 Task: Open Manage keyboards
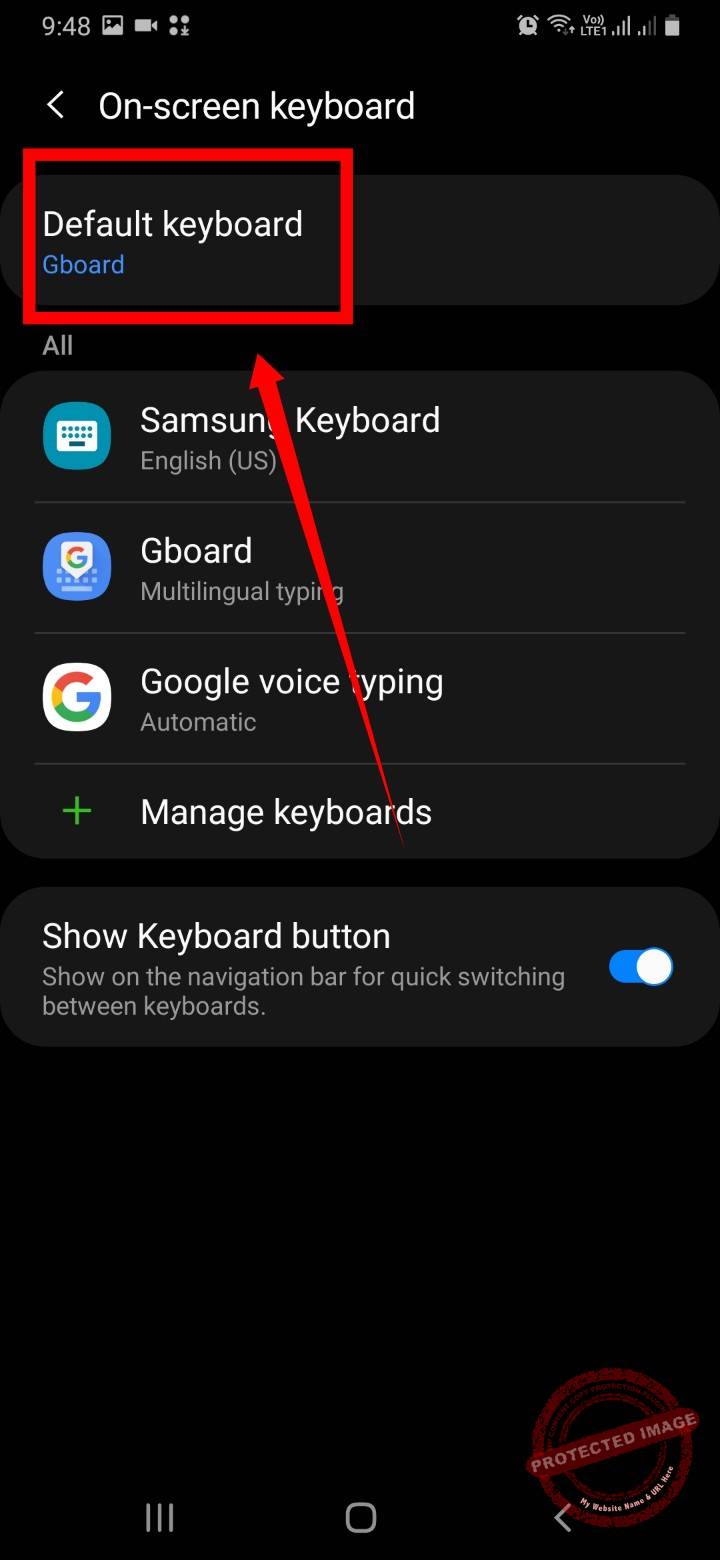point(286,811)
